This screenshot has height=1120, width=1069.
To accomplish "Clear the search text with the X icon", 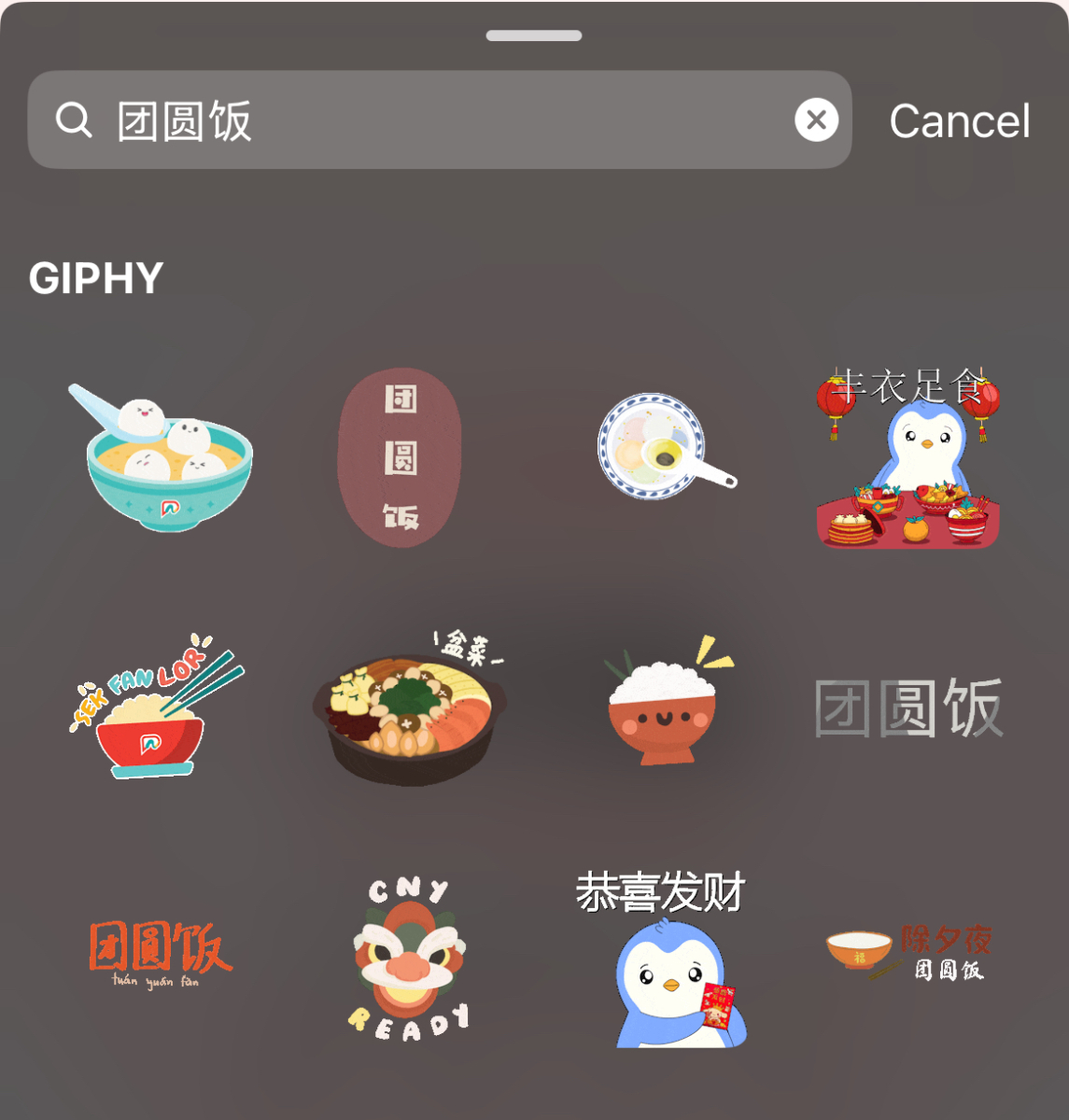I will (x=815, y=119).
